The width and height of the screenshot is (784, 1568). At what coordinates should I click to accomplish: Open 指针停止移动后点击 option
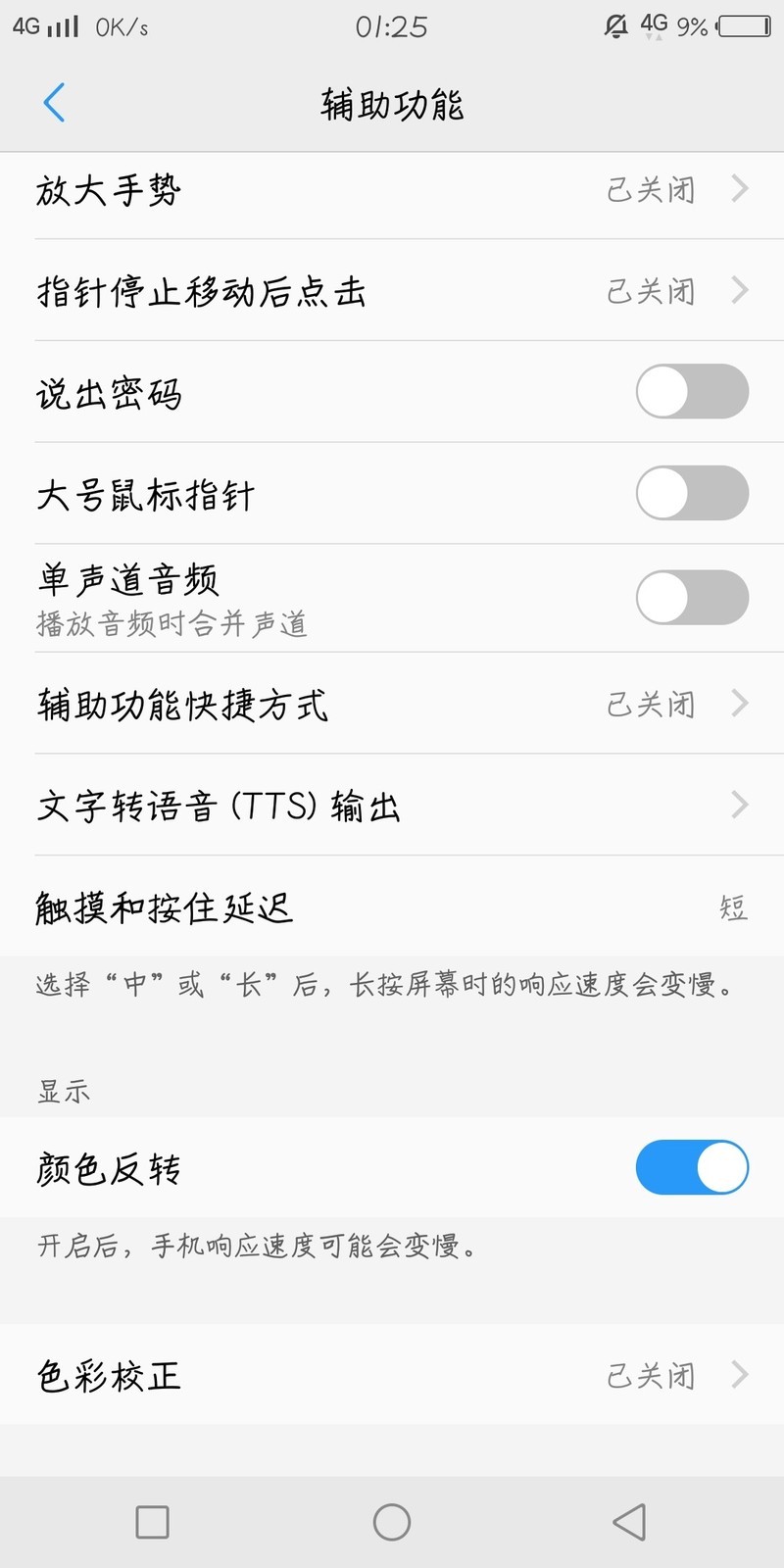coord(392,292)
